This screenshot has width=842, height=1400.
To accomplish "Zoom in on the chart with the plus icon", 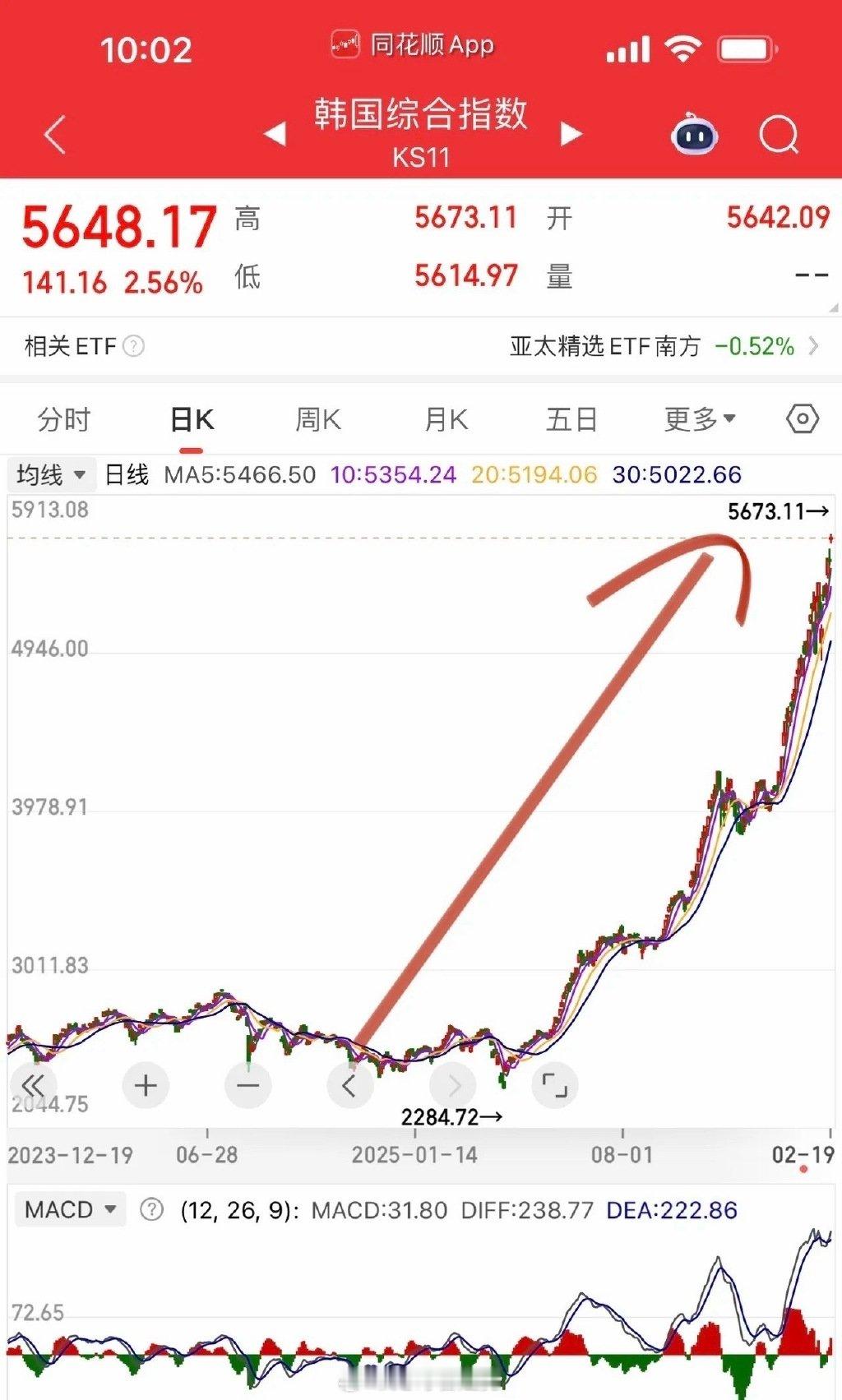I will click(x=146, y=1085).
